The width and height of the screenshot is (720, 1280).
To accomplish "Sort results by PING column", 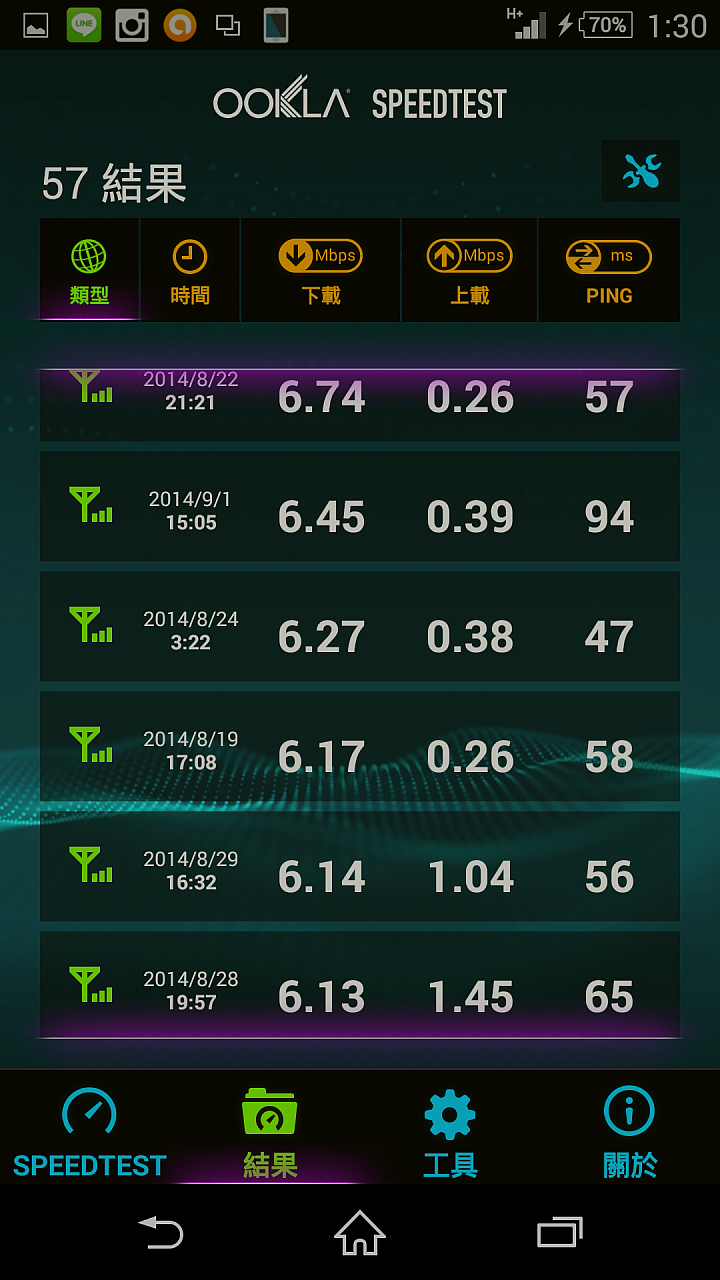I will click(609, 270).
